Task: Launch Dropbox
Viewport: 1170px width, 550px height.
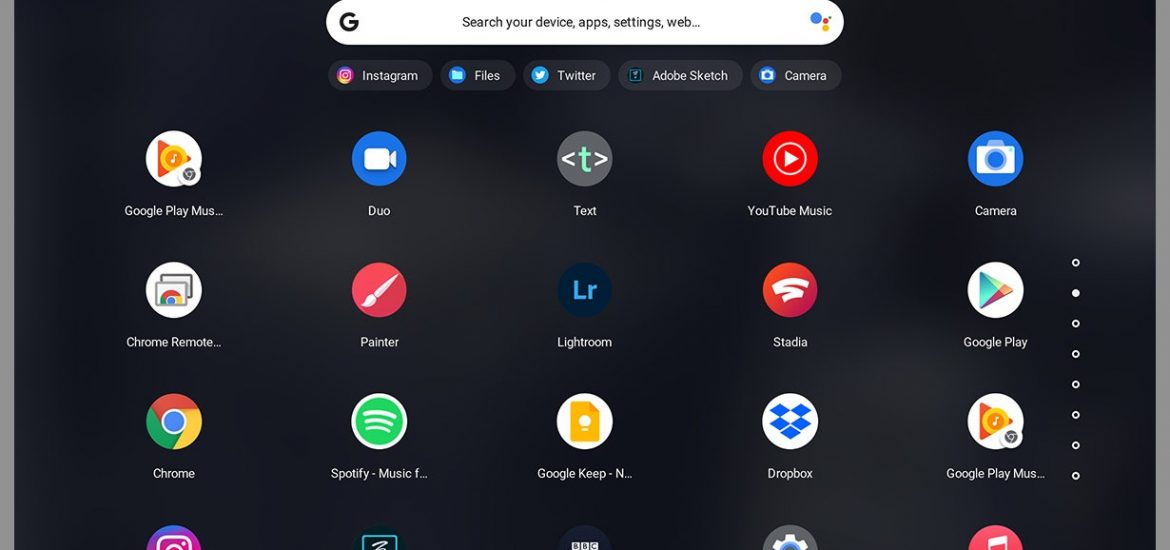Action: (x=790, y=422)
